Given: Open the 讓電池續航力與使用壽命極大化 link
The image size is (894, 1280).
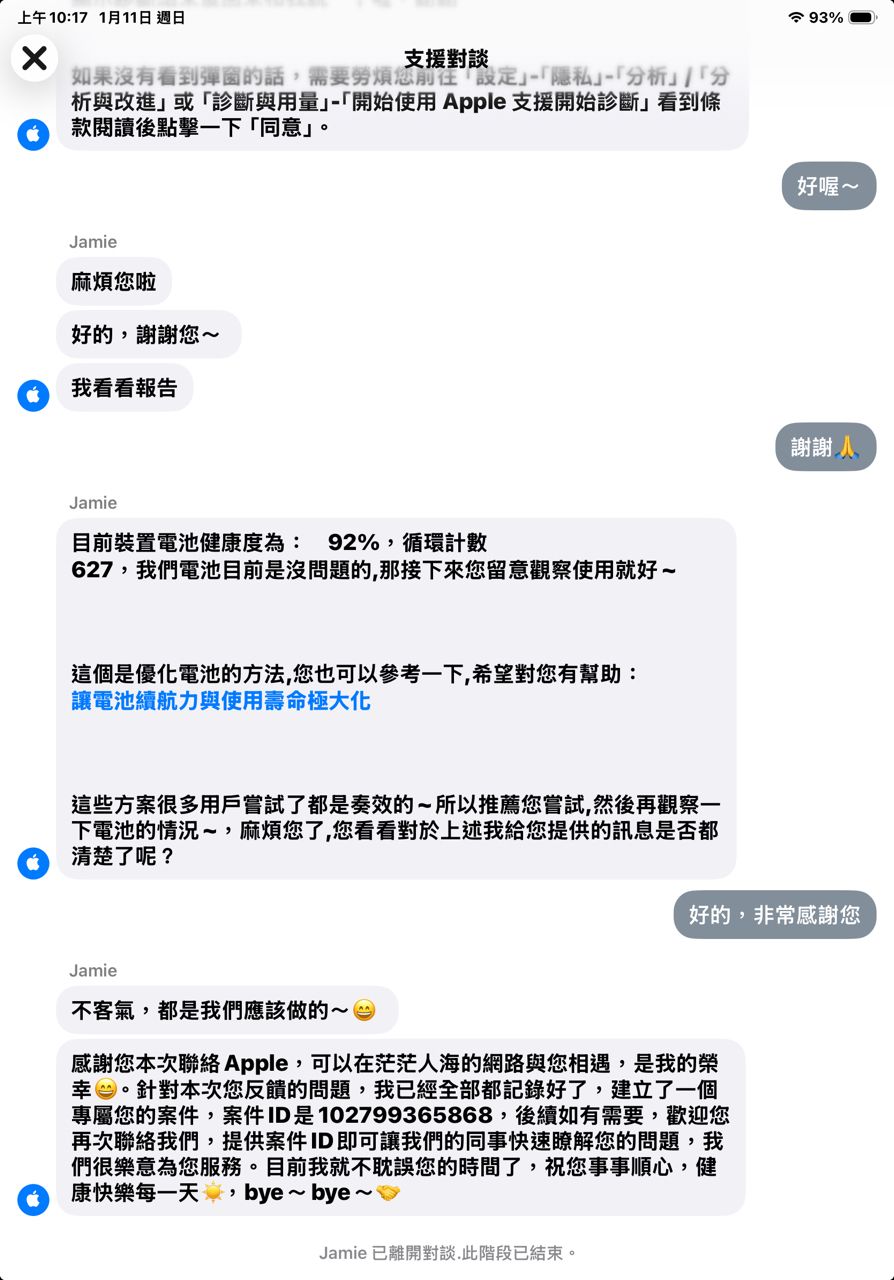Looking at the screenshot, I should pos(221,701).
